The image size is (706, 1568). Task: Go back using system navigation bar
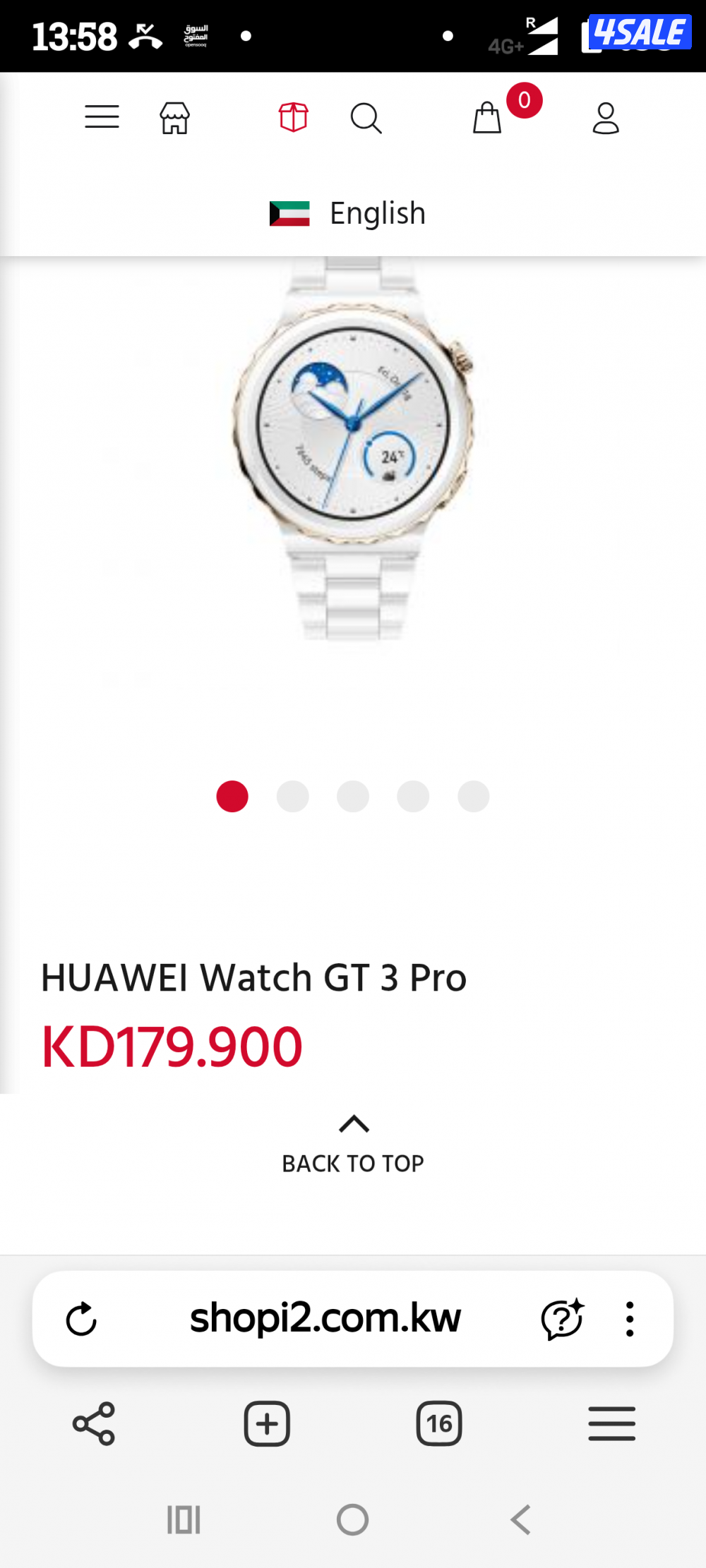point(521,1519)
